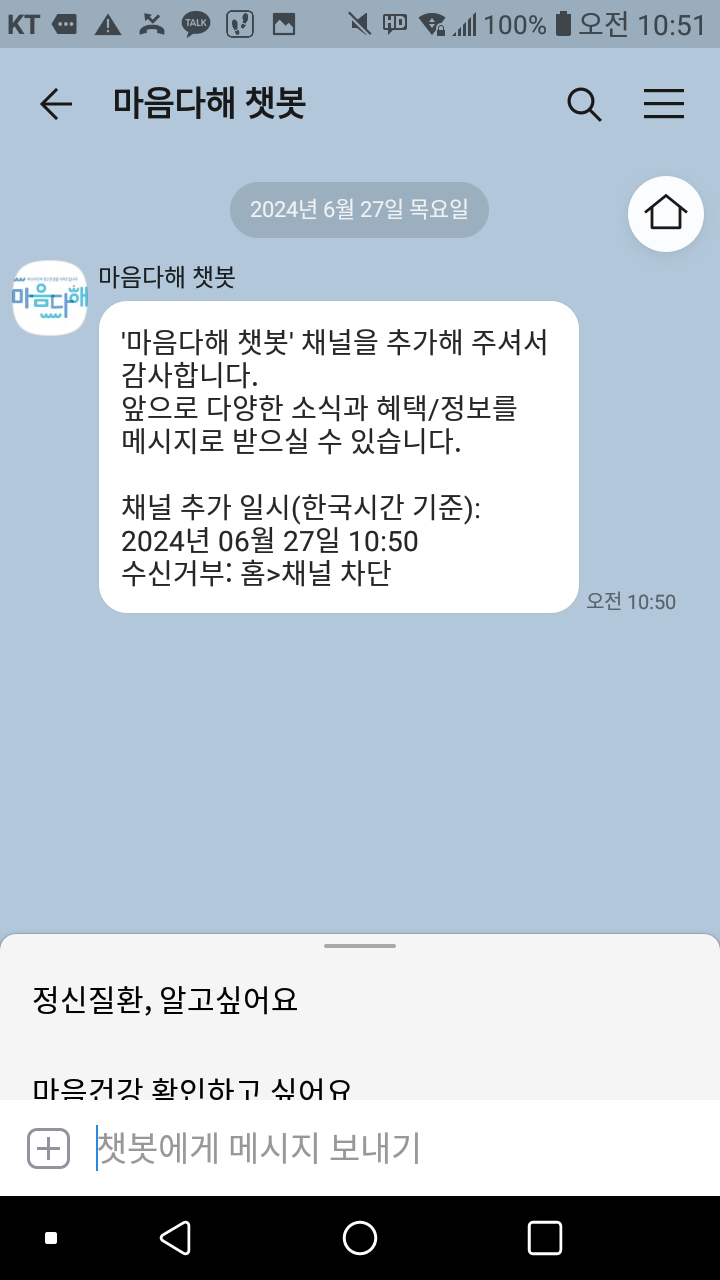Select '정신질환, 알고싶어요' option
720x1280 pixels.
pyautogui.click(x=166, y=999)
